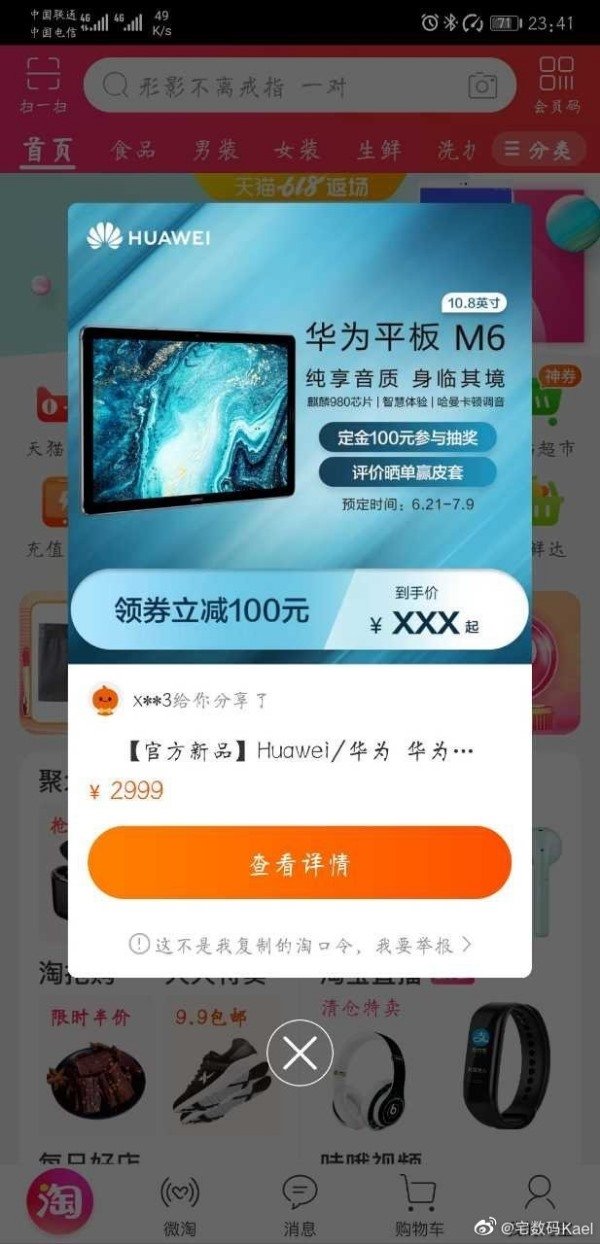Switch to the 生鲜 tab
Viewport: 600px width, 1244px height.
tap(379, 150)
